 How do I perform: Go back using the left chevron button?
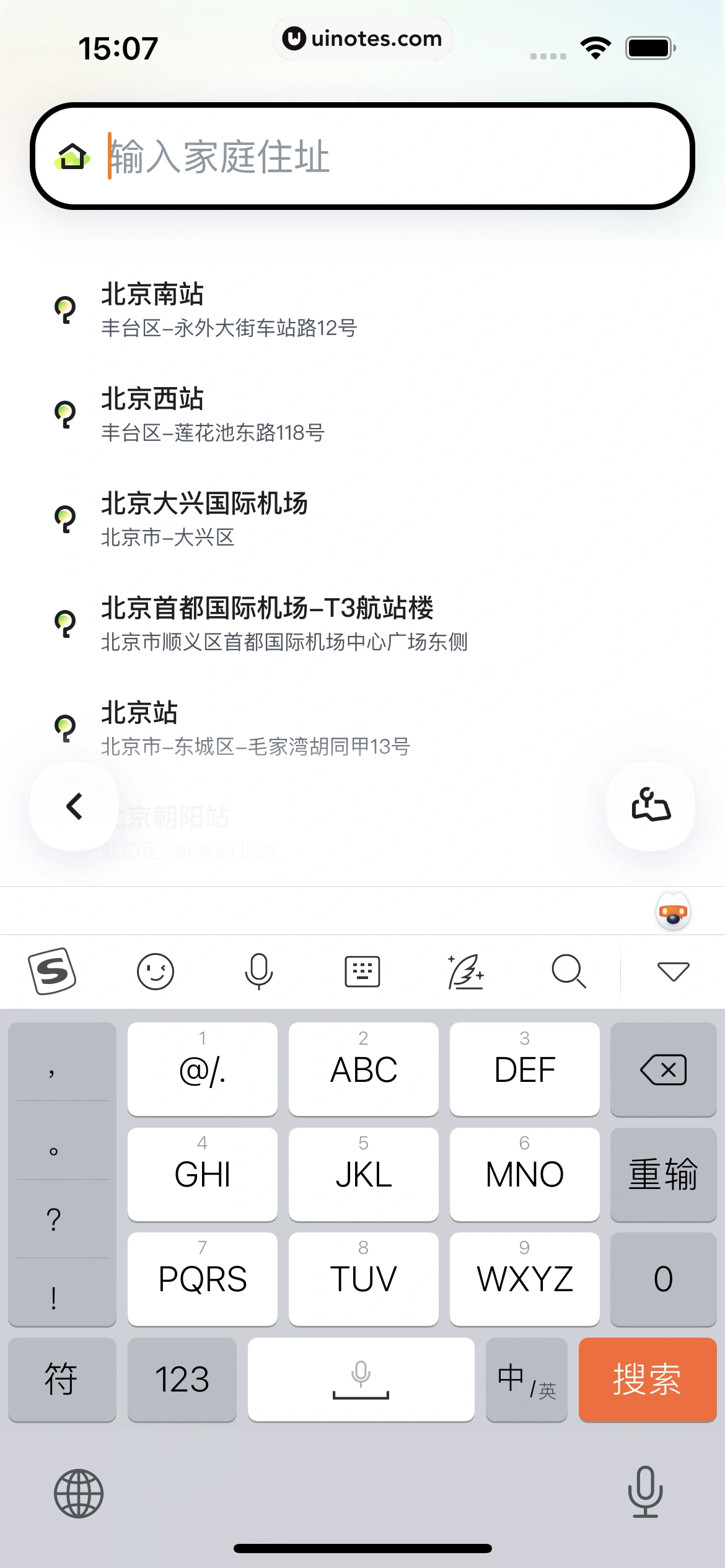pyautogui.click(x=74, y=806)
